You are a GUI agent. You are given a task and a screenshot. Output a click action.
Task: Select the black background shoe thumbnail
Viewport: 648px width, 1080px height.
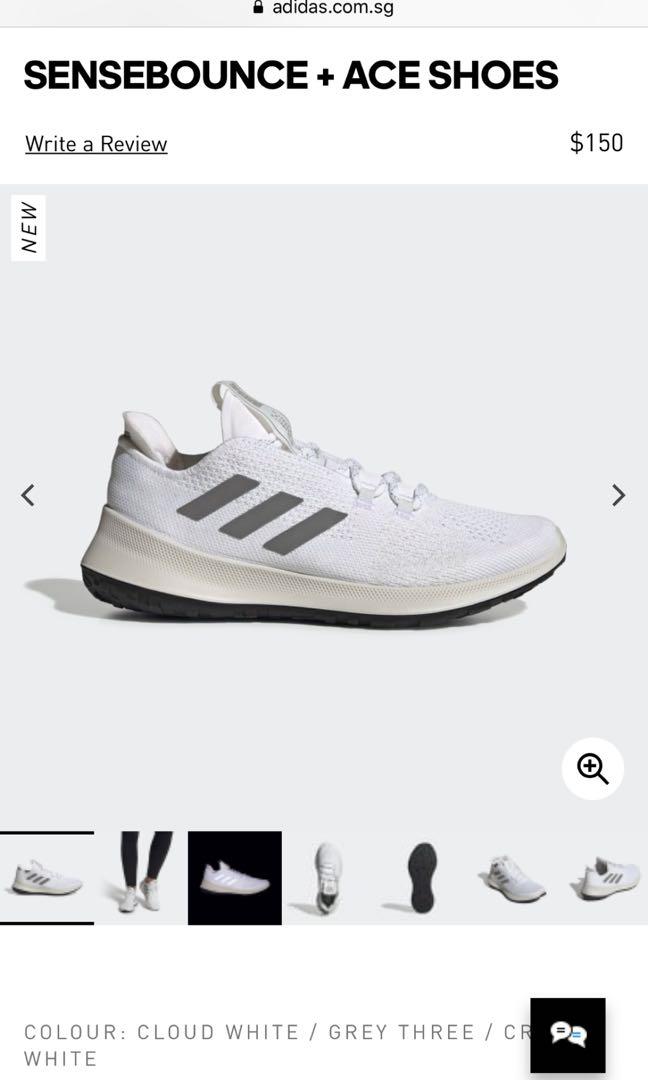[x=234, y=878]
